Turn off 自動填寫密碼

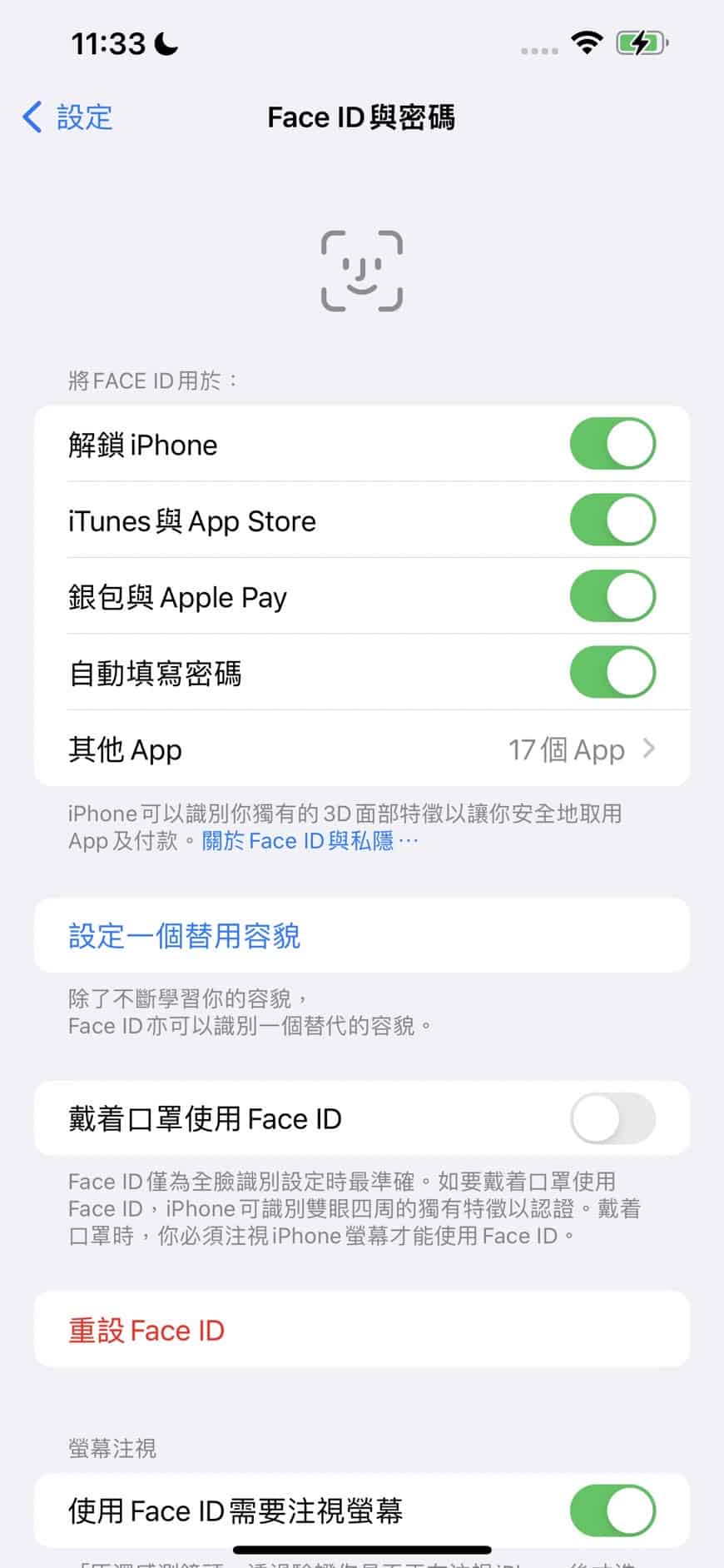tap(612, 672)
